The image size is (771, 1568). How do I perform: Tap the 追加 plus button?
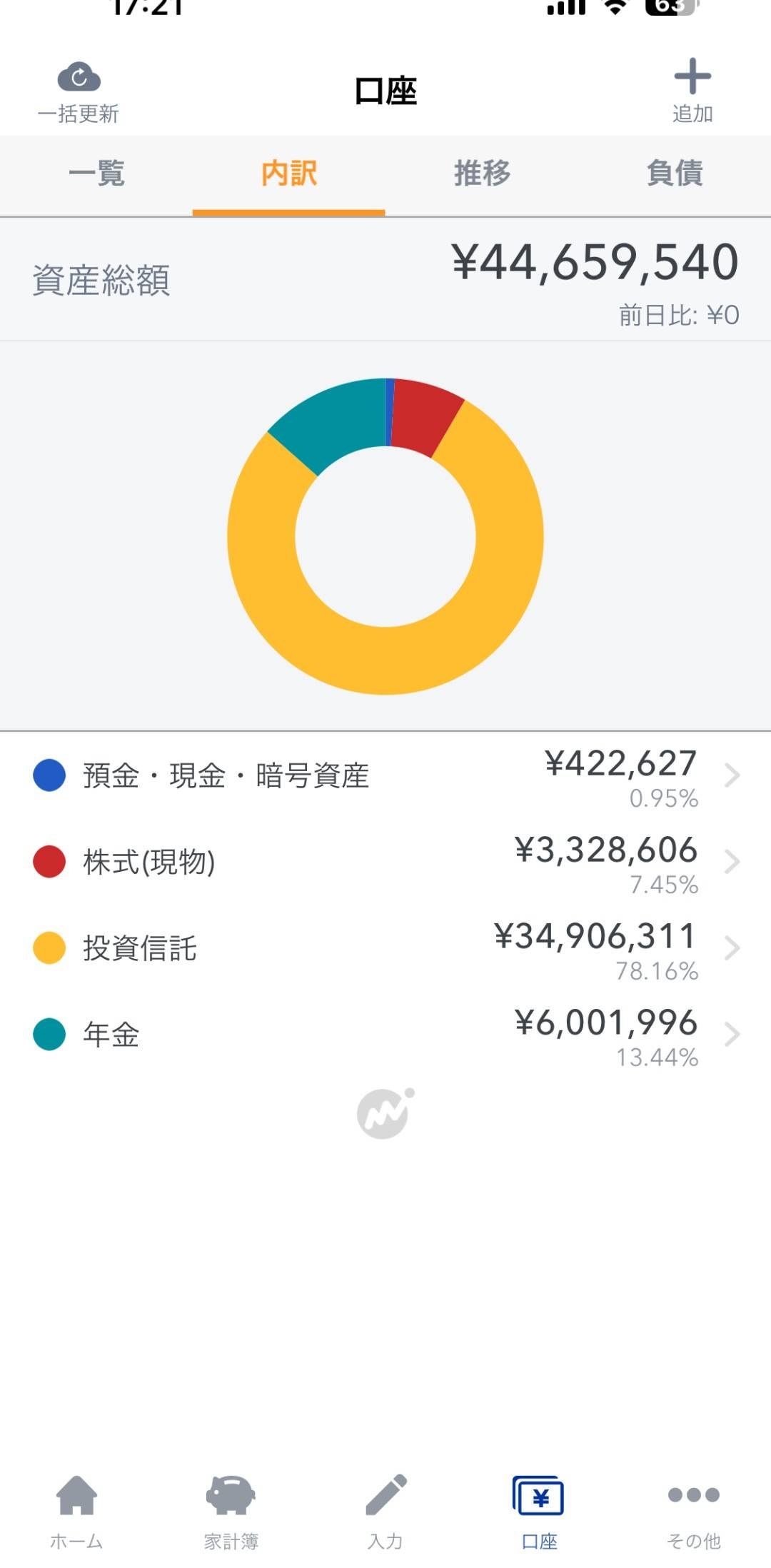692,90
